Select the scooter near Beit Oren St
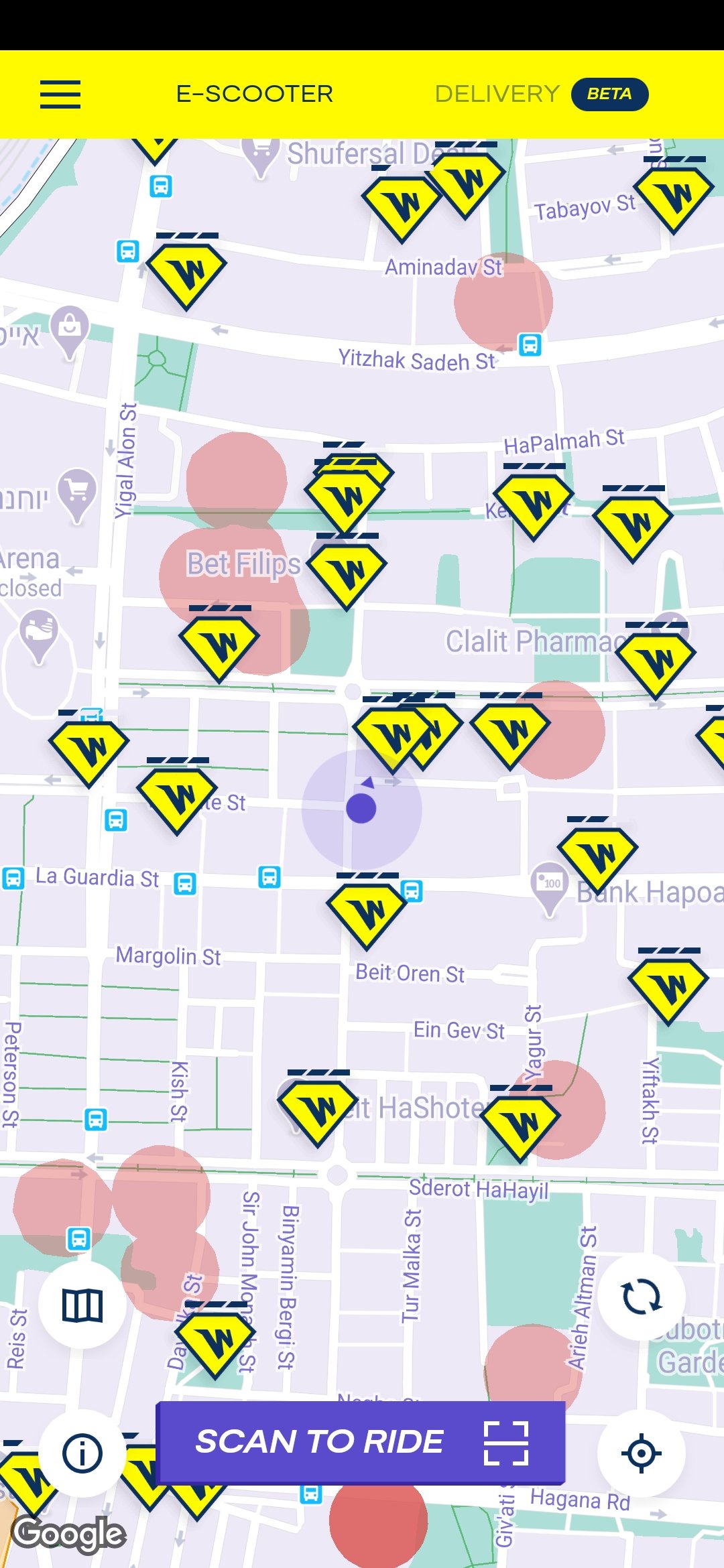 [367, 911]
